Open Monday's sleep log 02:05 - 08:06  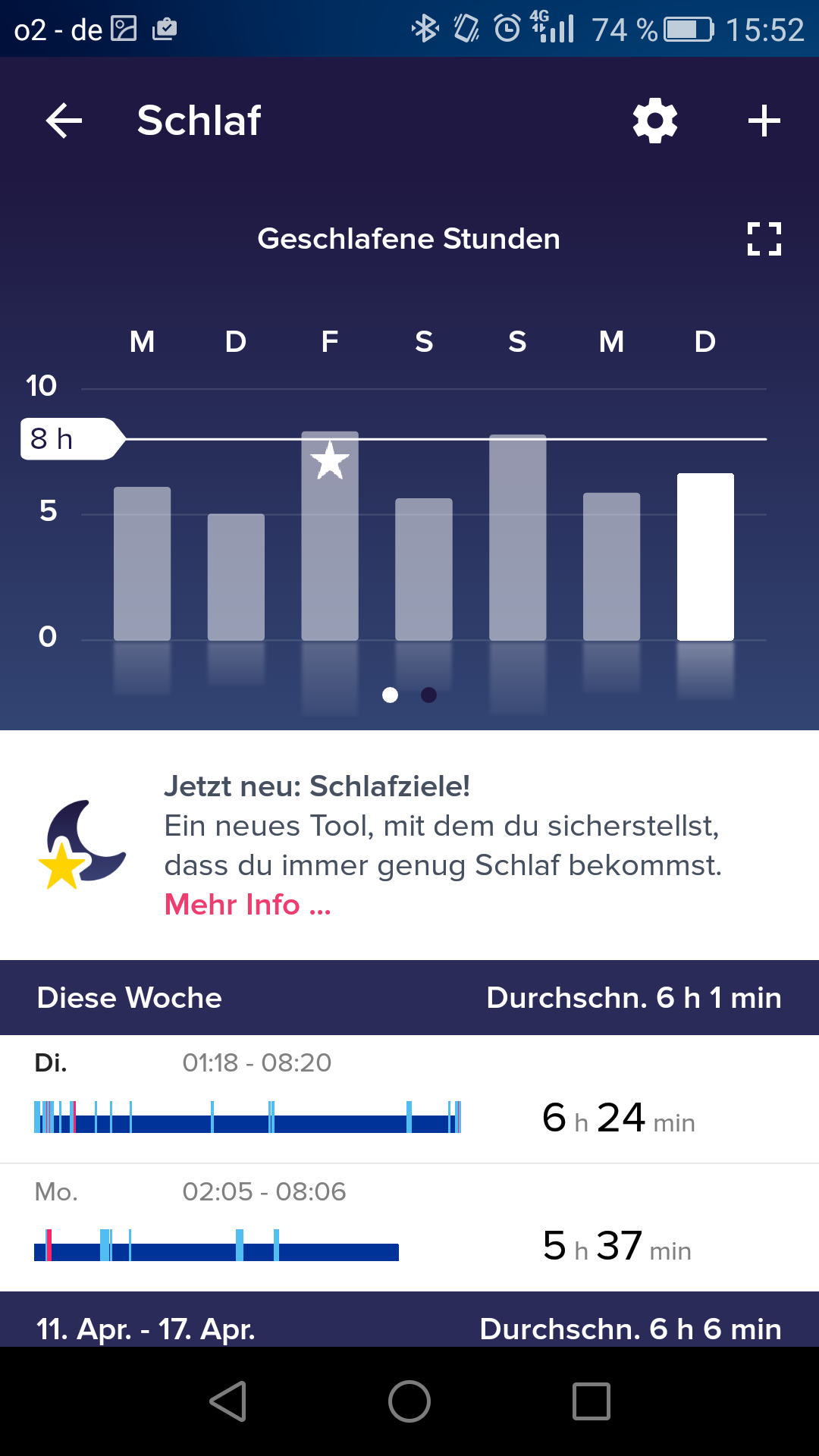click(x=409, y=1228)
